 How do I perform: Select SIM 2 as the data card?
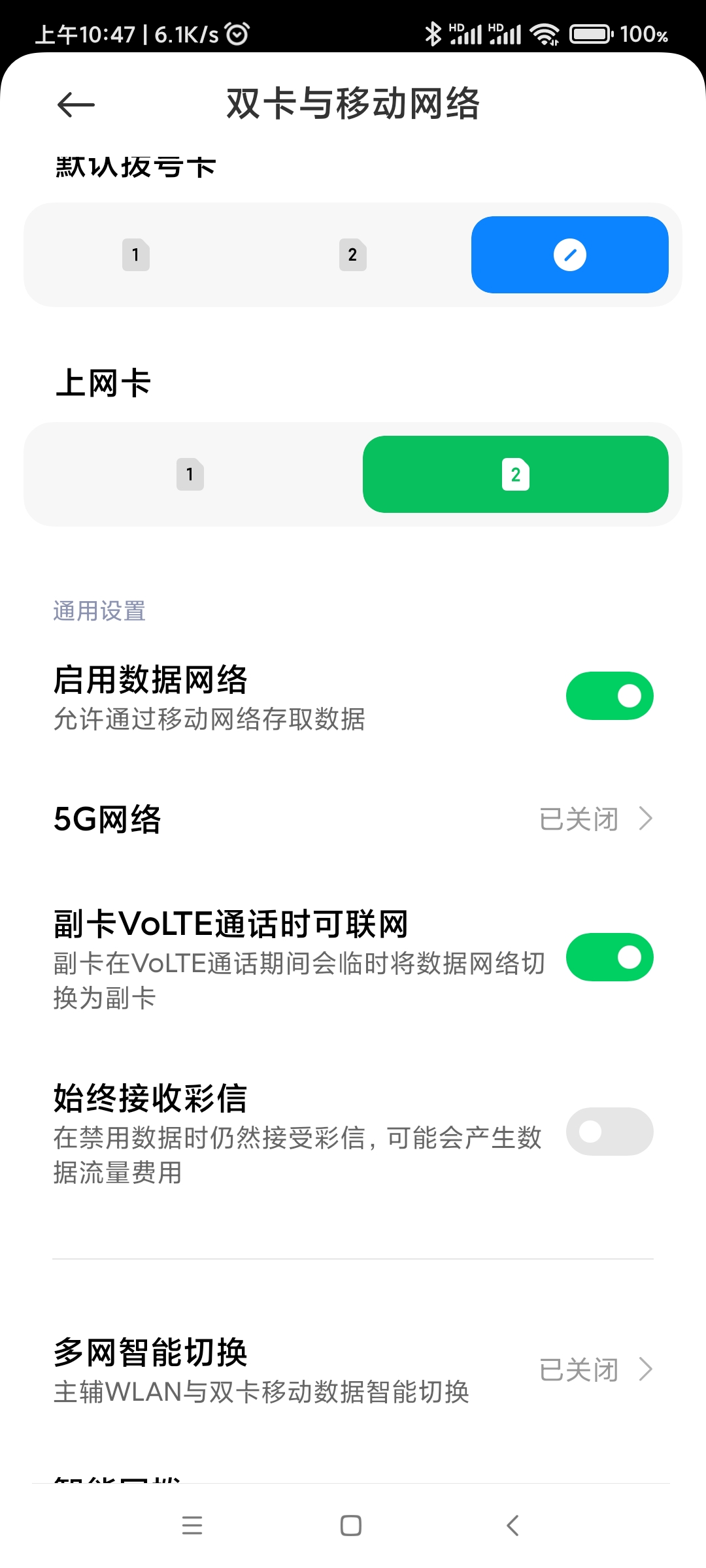(x=515, y=474)
